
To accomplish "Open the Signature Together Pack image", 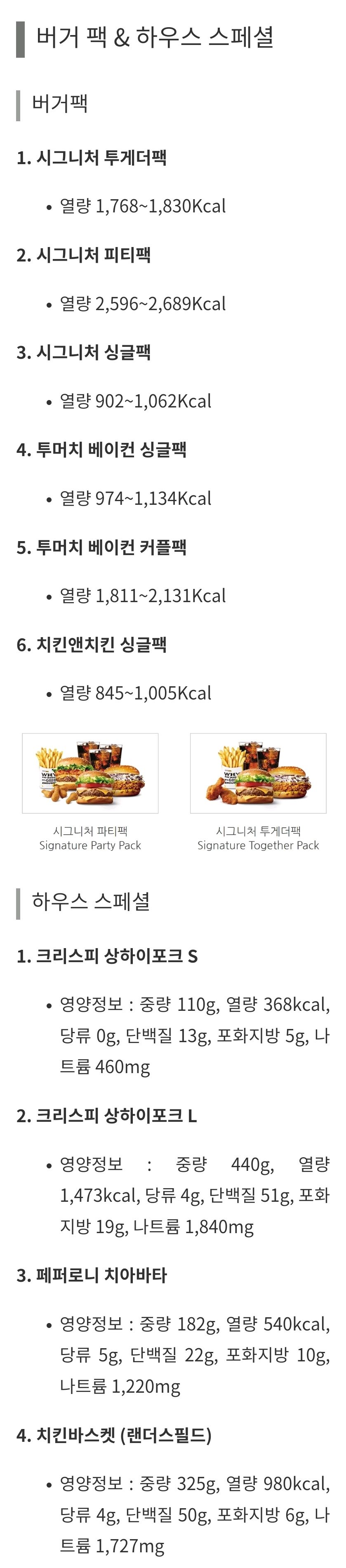I will (x=258, y=773).
